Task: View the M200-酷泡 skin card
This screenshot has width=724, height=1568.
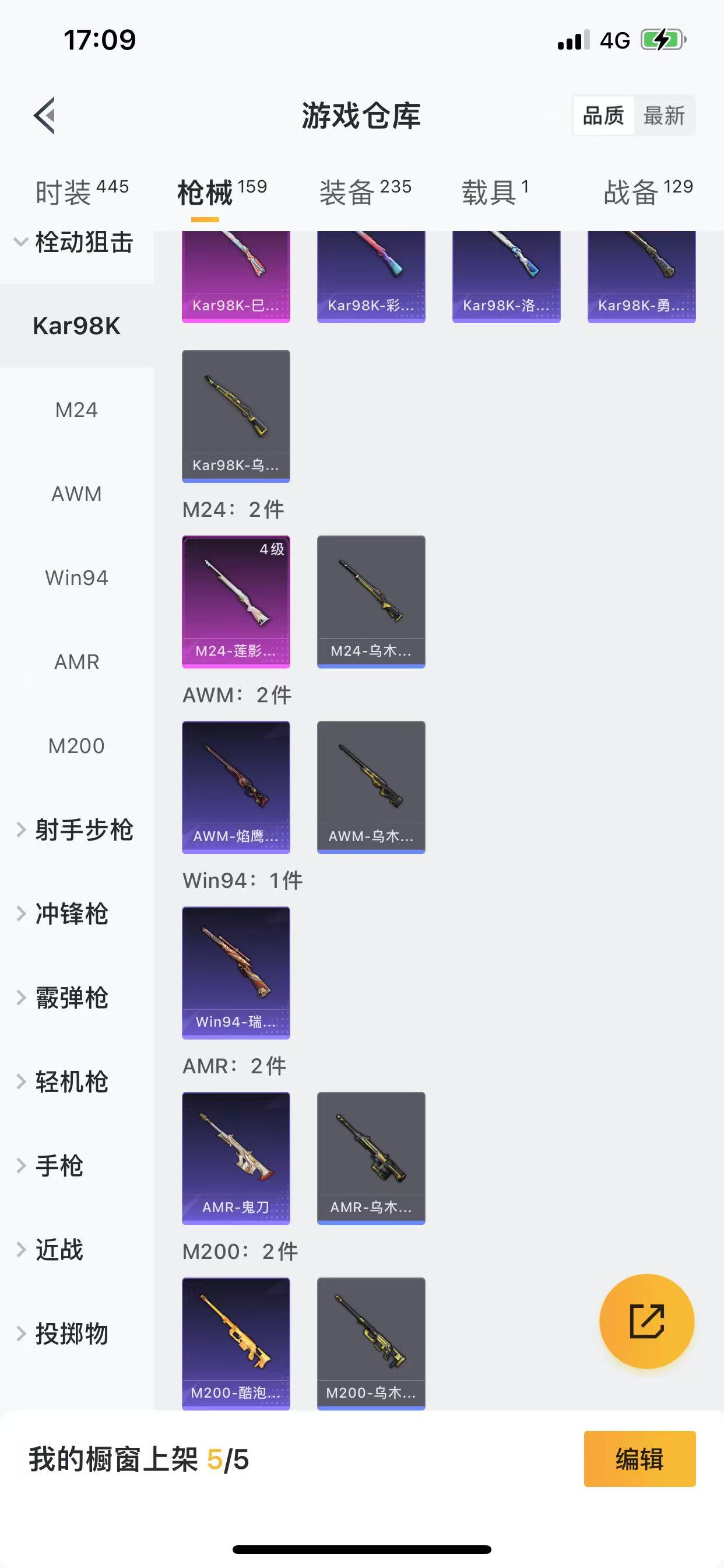Action: [x=236, y=1343]
